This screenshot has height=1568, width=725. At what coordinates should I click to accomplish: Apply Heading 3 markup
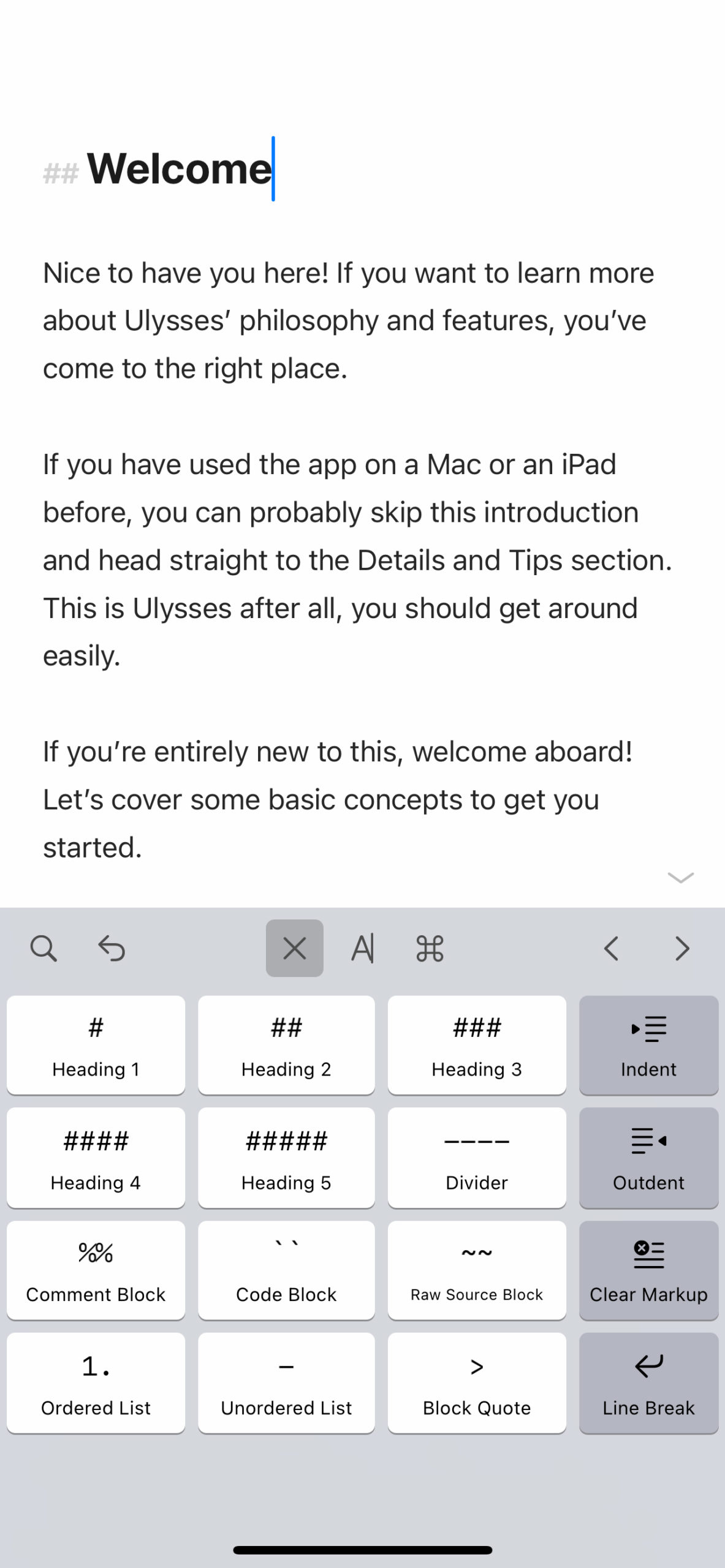[x=477, y=1045]
